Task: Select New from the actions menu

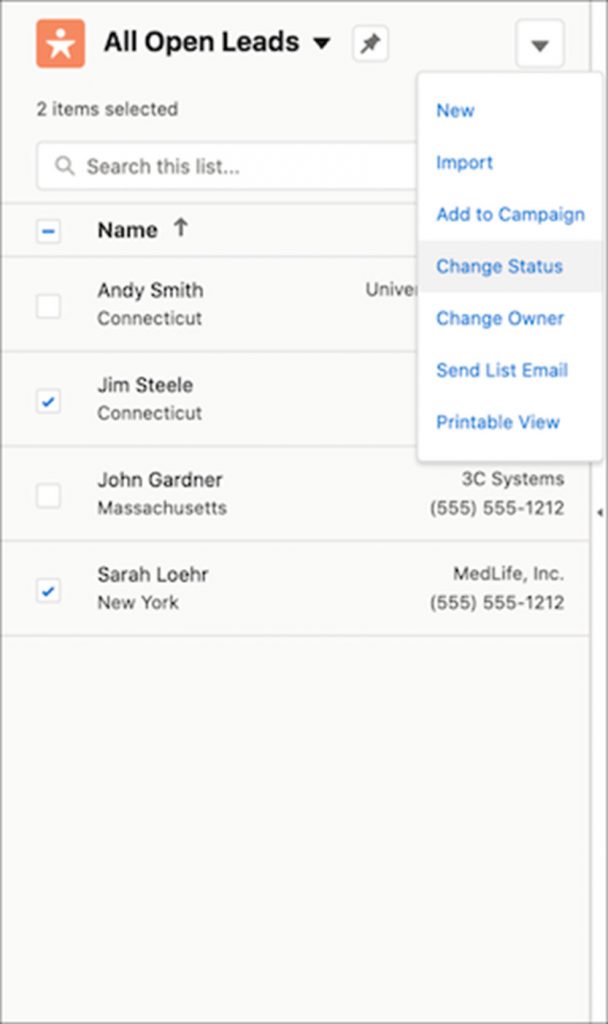Action: point(455,111)
